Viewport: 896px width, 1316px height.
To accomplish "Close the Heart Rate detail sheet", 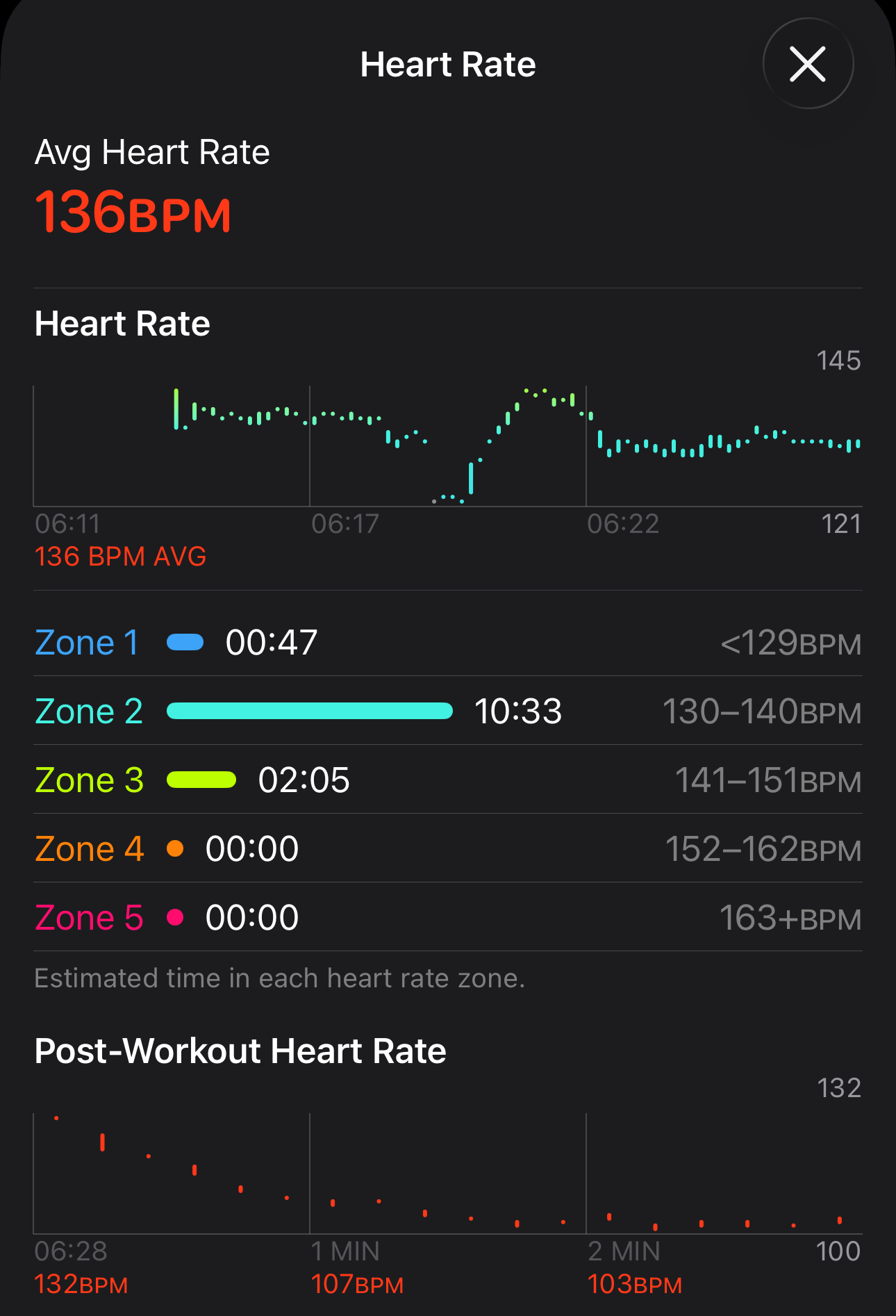I will [808, 64].
